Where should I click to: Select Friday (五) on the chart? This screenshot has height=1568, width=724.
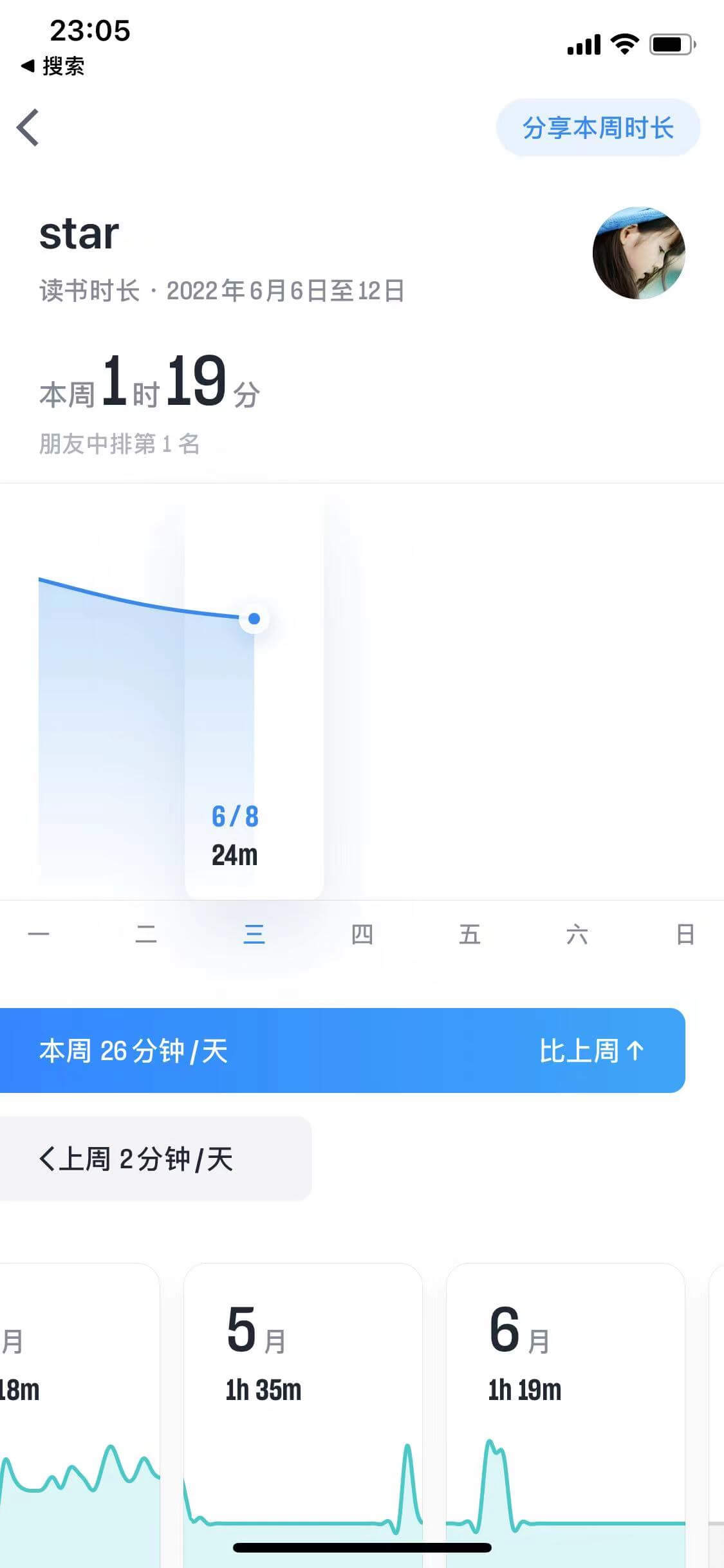[469, 933]
